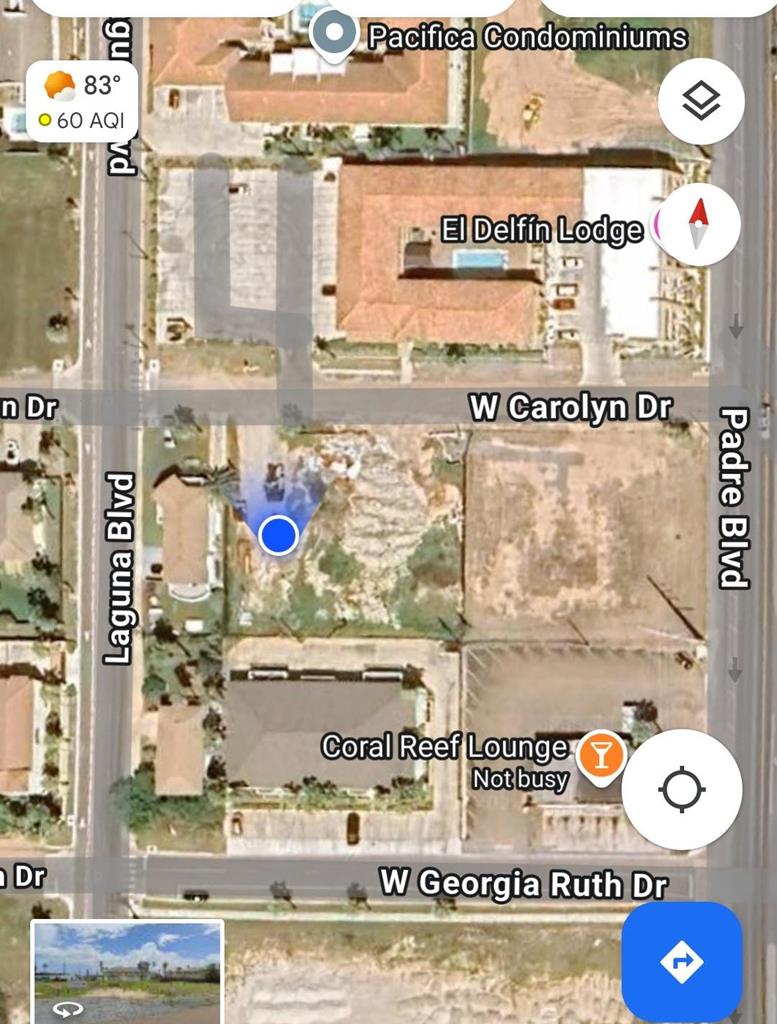Open the map layers selector
777x1024 pixels.
pos(701,101)
